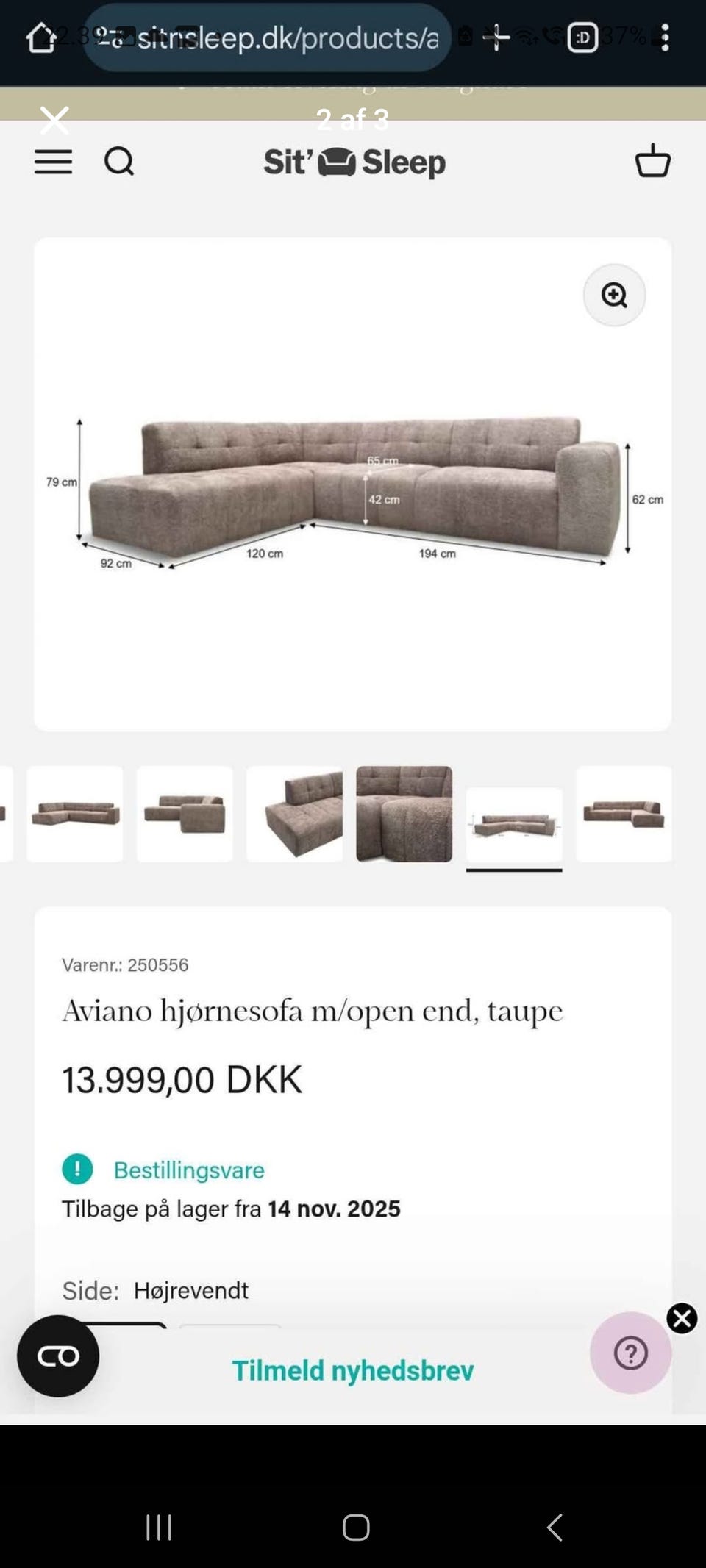706x1568 pixels.
Task: Open the shopping basket
Action: (x=653, y=160)
